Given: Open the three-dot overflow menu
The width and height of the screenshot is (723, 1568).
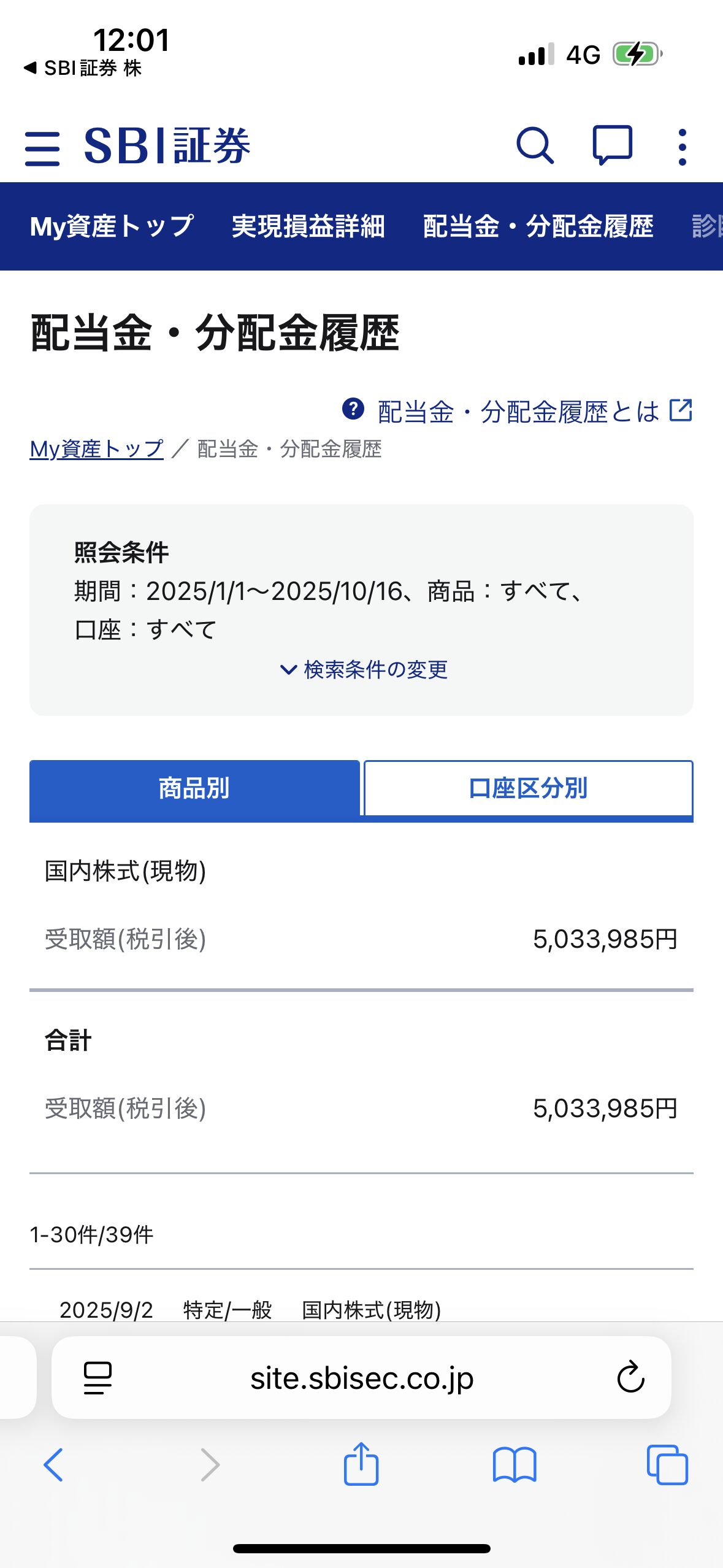Looking at the screenshot, I should click(x=682, y=147).
